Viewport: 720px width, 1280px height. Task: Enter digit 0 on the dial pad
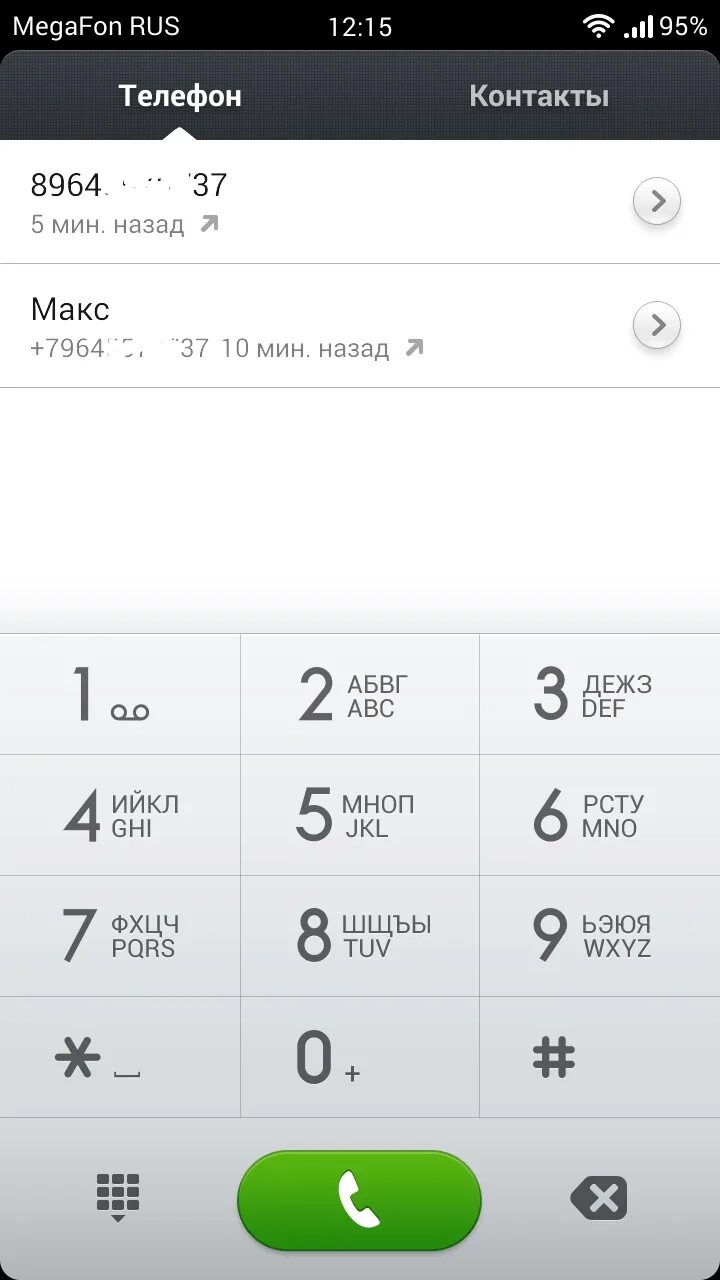tap(360, 1057)
